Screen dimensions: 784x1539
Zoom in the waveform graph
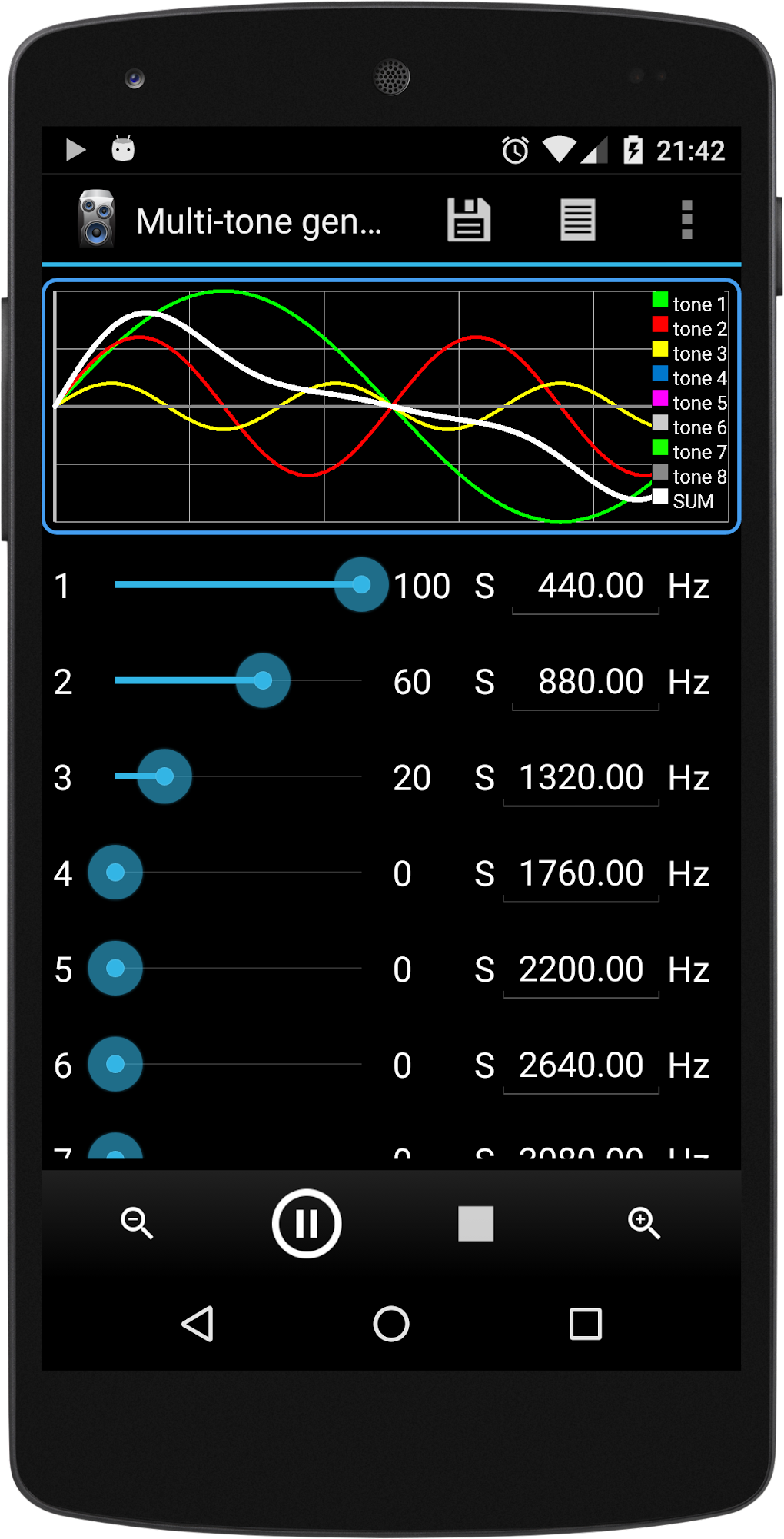point(644,1222)
